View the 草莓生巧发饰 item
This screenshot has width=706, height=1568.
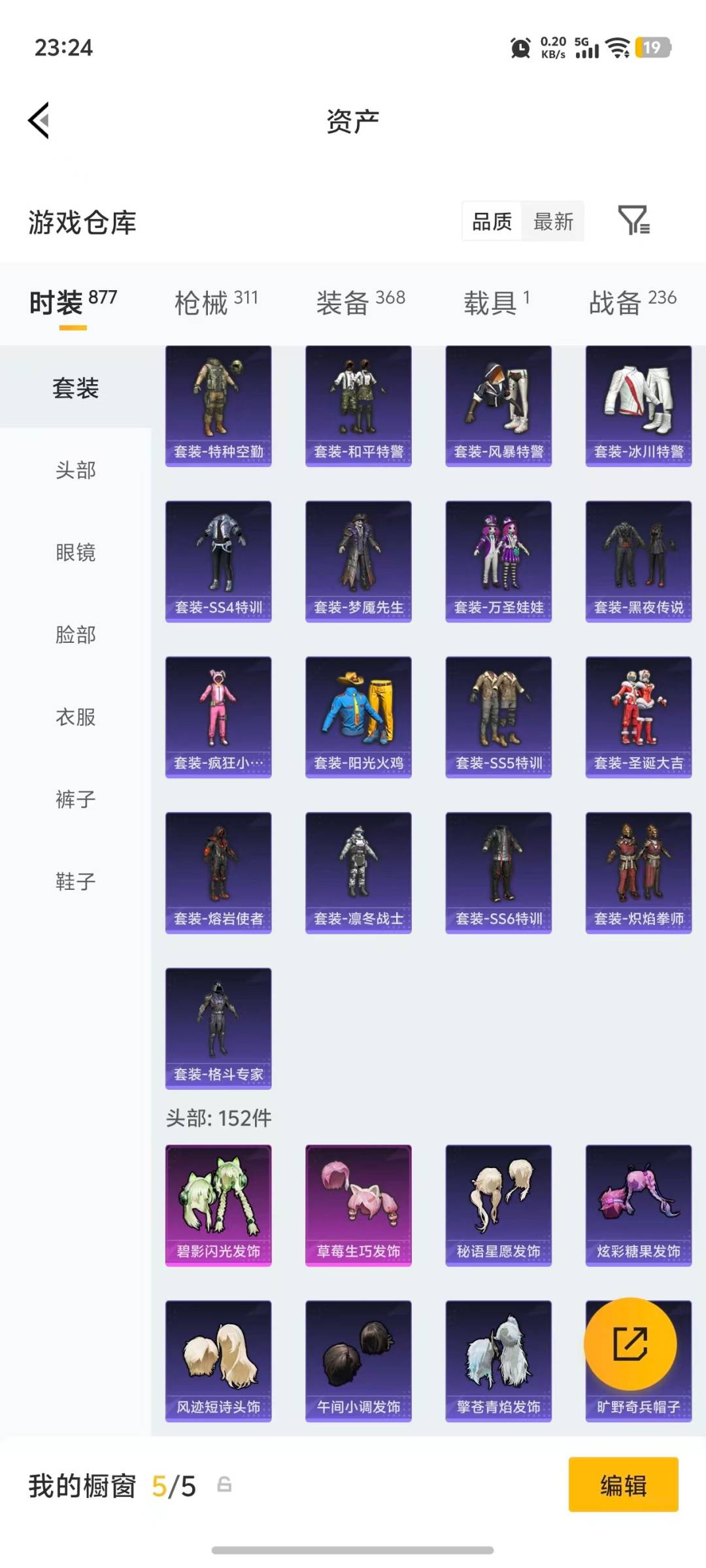(x=358, y=1205)
